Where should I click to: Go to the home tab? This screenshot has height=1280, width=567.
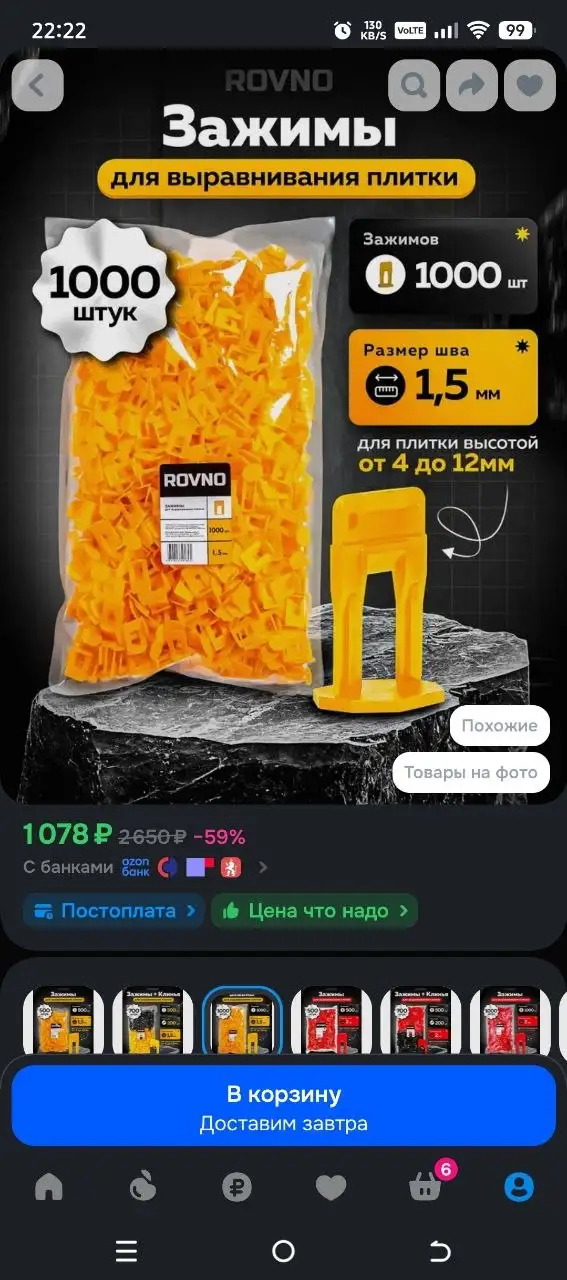coord(48,1187)
